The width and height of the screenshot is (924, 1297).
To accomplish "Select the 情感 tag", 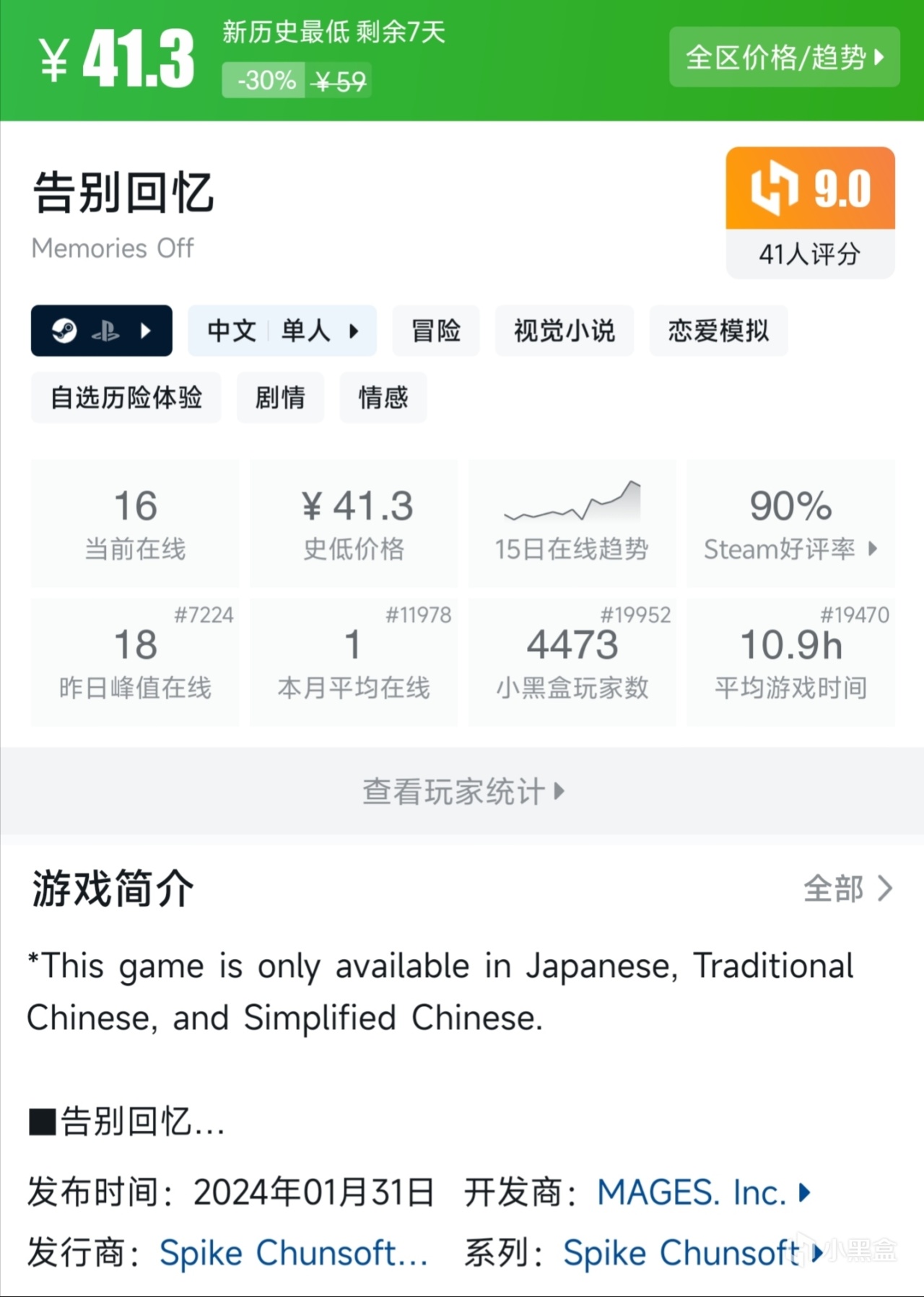I will tap(383, 397).
